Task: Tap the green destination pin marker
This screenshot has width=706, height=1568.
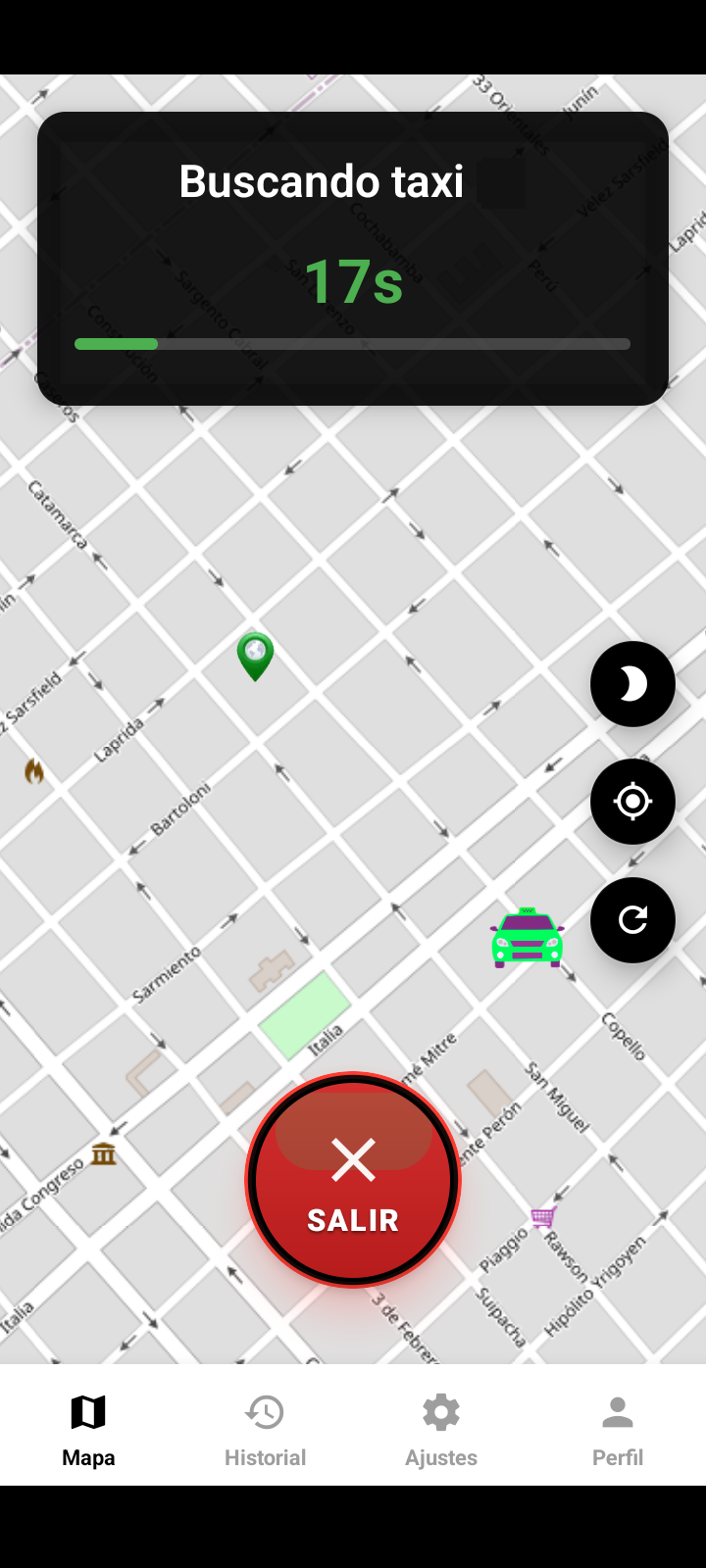Action: 254,657
